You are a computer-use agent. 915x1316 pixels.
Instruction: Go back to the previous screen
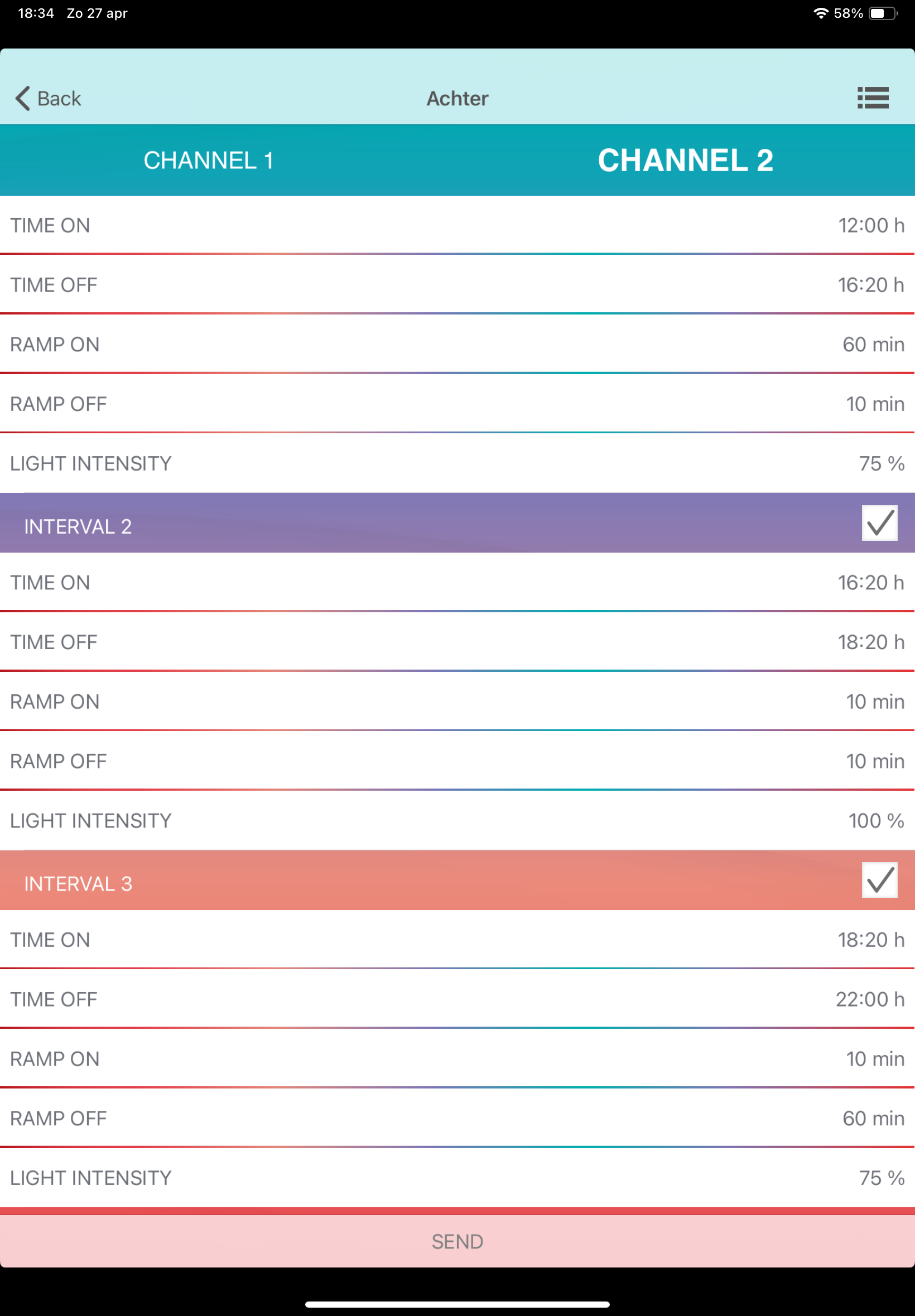pyautogui.click(x=48, y=99)
